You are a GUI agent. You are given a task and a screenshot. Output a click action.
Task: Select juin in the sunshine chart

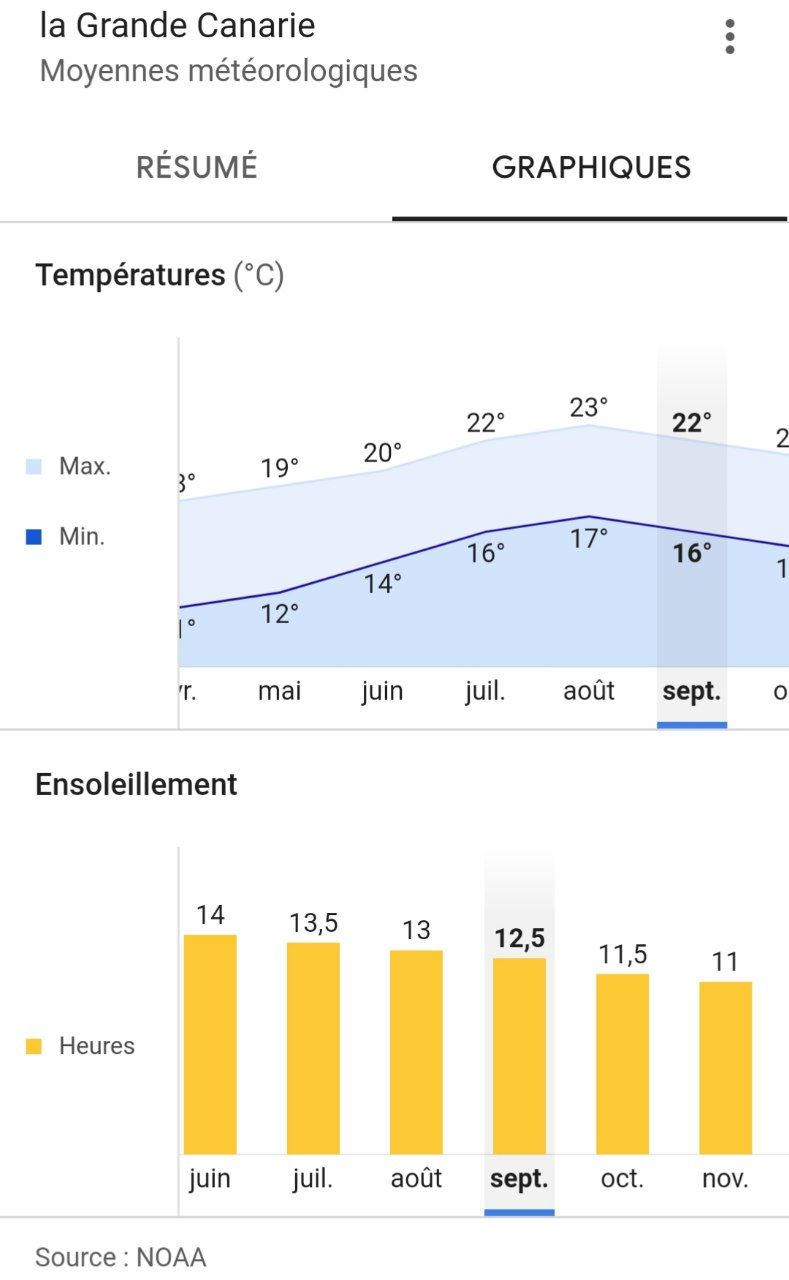(210, 1178)
